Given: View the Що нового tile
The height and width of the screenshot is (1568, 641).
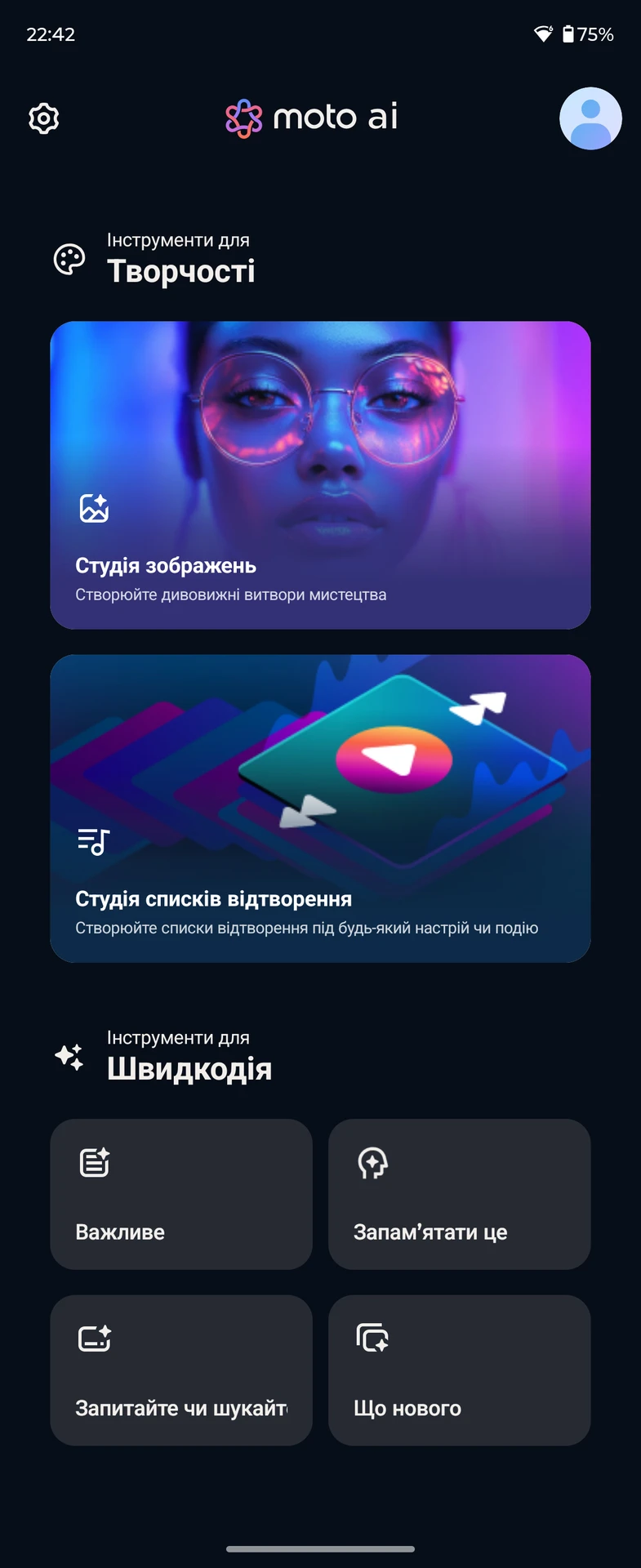Looking at the screenshot, I should [459, 1370].
